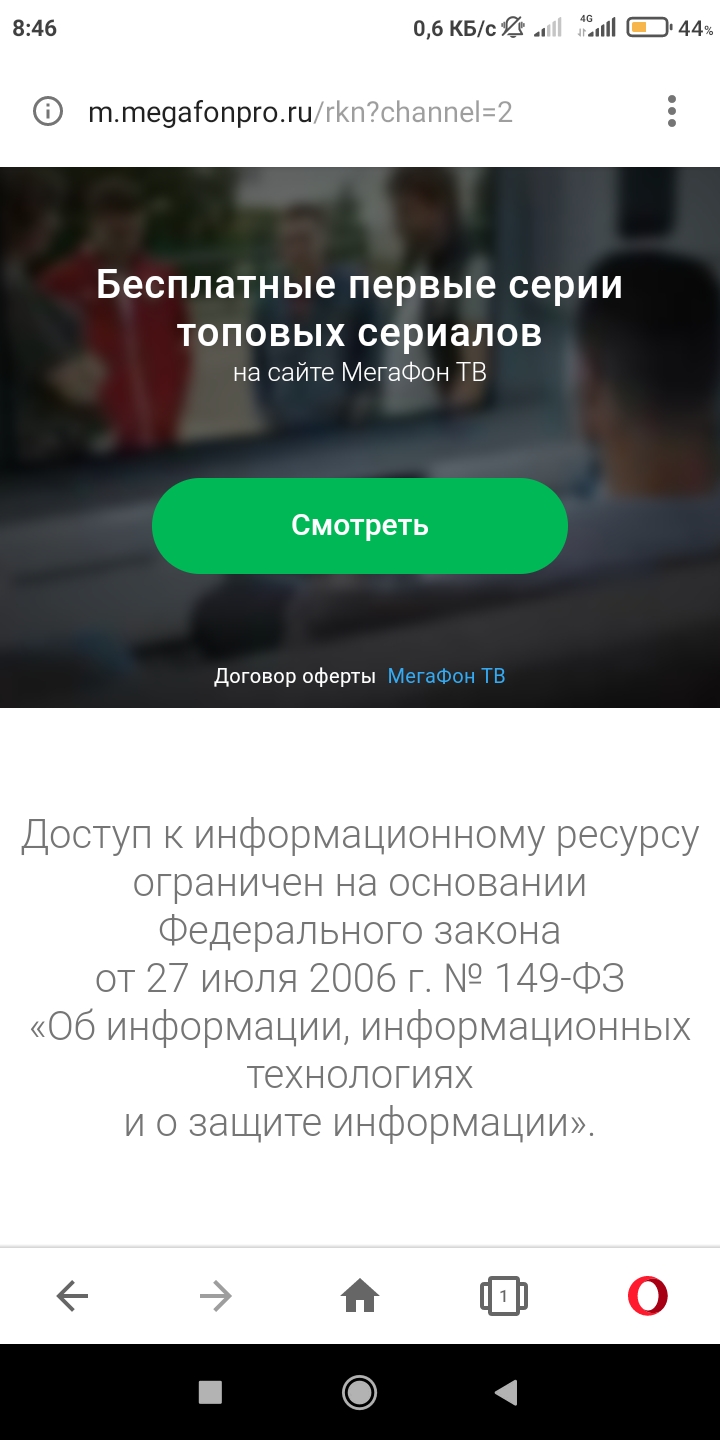
Task: Open the browser overflow menu
Action: point(672,111)
